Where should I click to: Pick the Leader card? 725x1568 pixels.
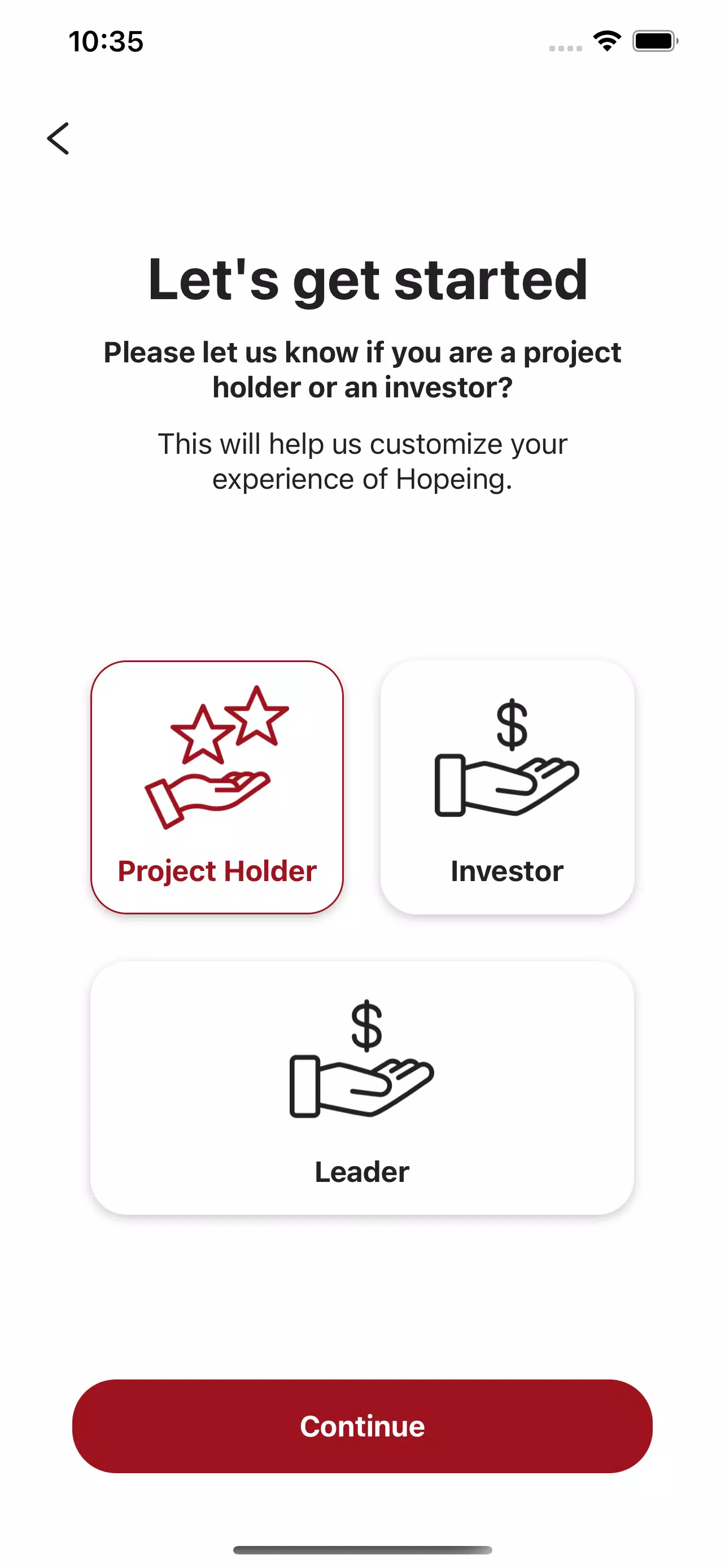[x=362, y=1088]
